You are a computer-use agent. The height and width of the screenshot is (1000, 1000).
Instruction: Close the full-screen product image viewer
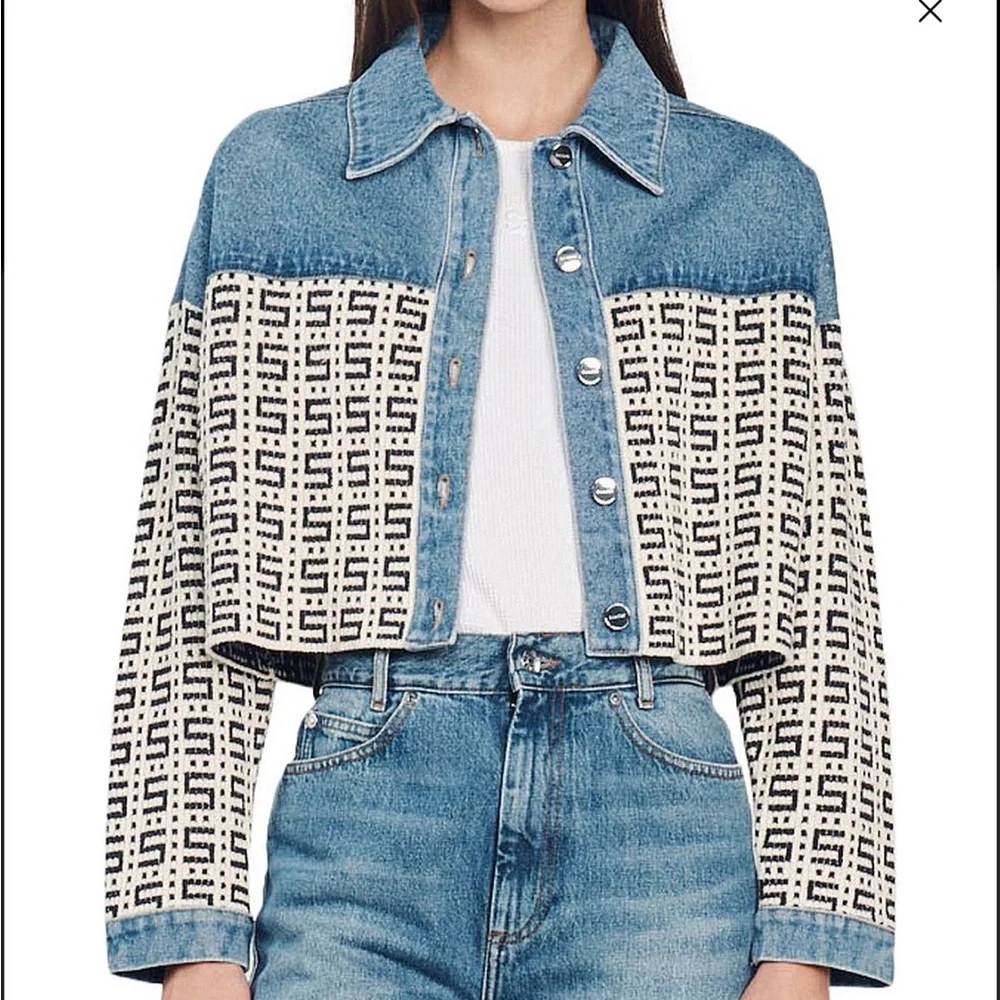click(x=930, y=11)
